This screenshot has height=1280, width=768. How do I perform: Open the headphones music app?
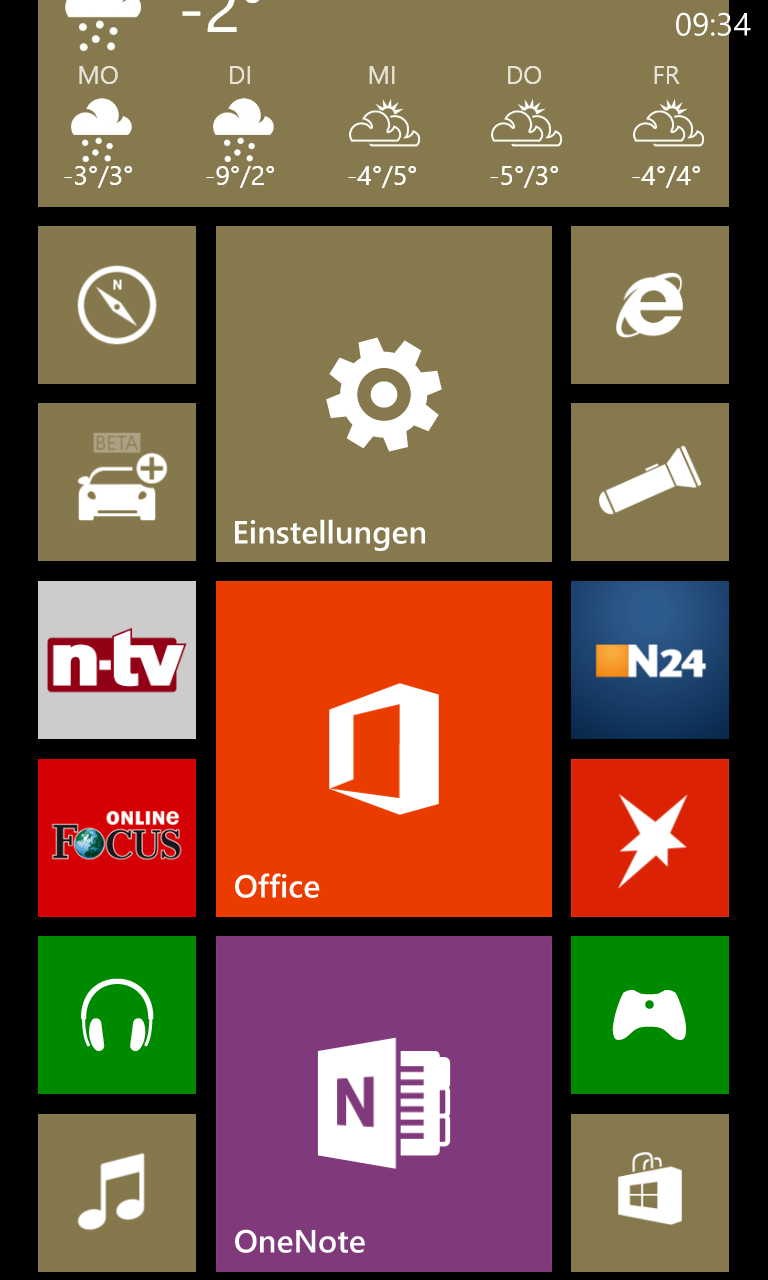point(117,1015)
